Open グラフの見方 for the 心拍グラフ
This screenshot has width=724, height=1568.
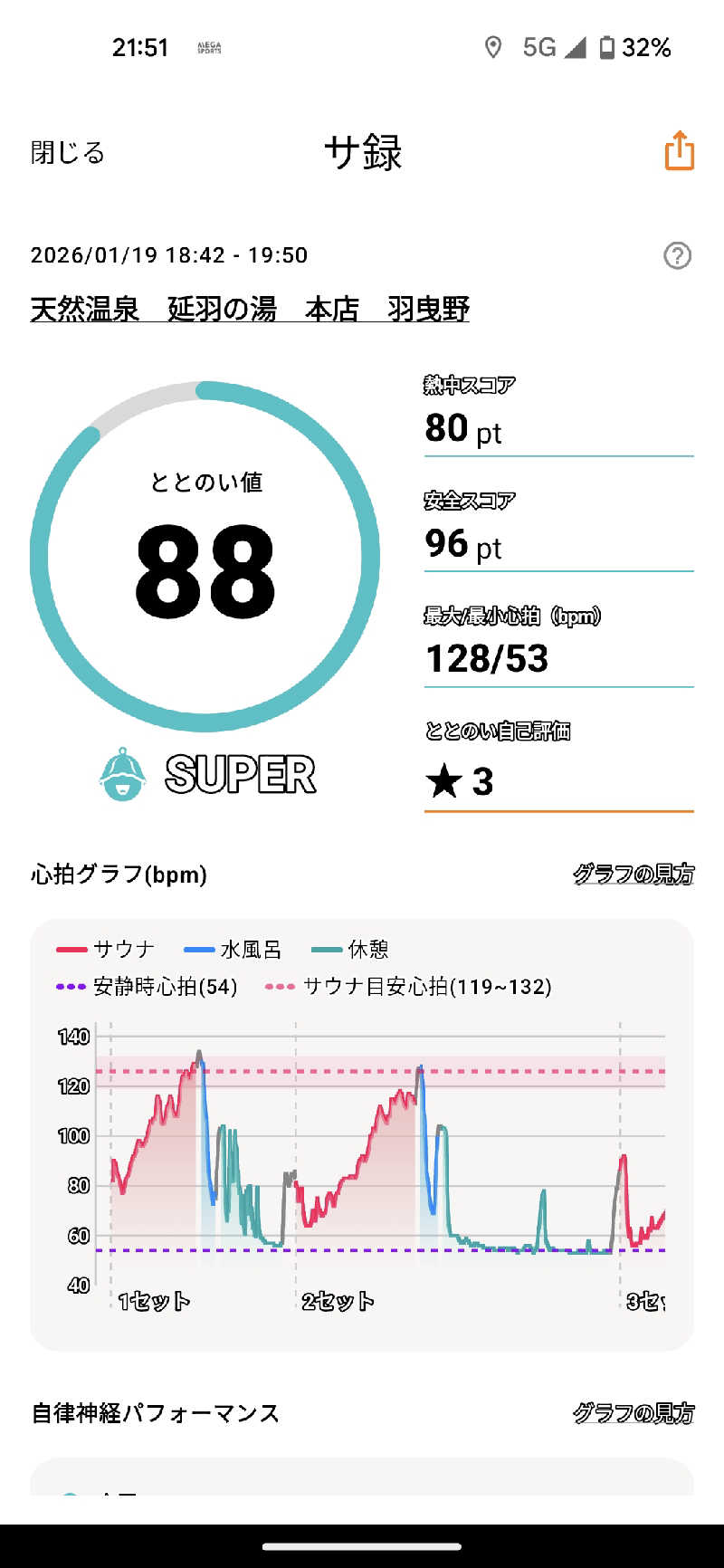pyautogui.click(x=633, y=875)
